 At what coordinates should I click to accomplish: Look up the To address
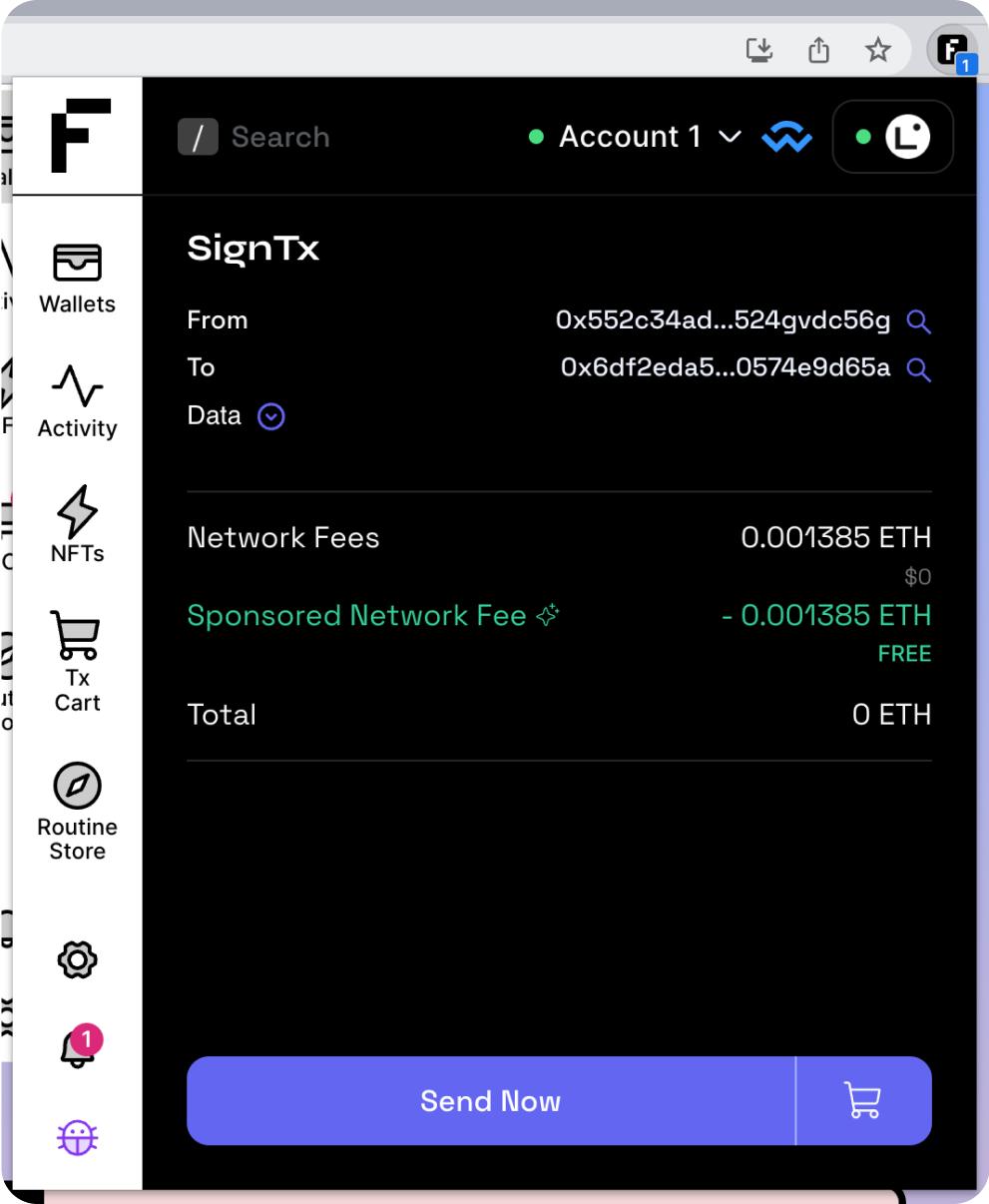(918, 369)
